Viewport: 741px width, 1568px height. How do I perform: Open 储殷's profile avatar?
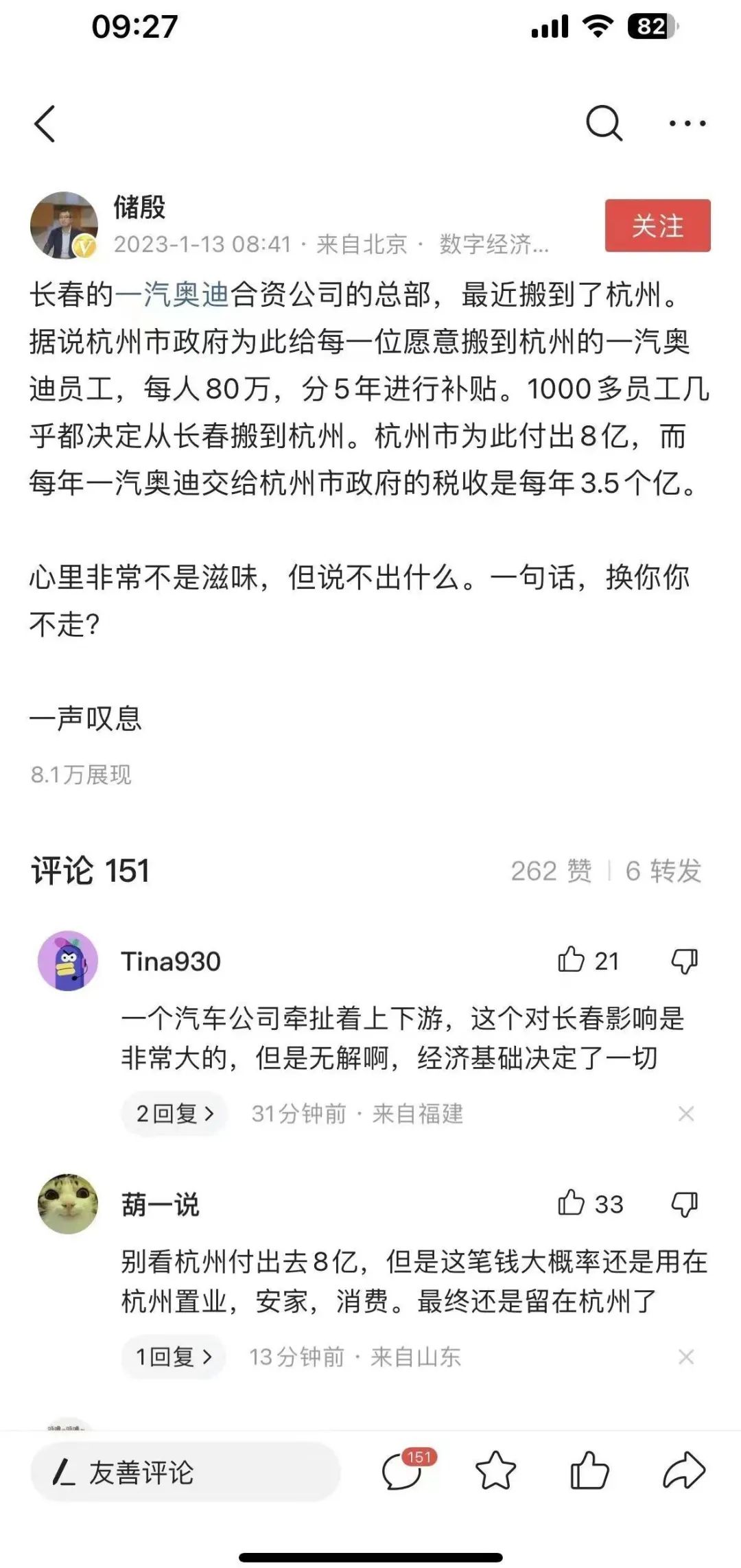[64, 225]
